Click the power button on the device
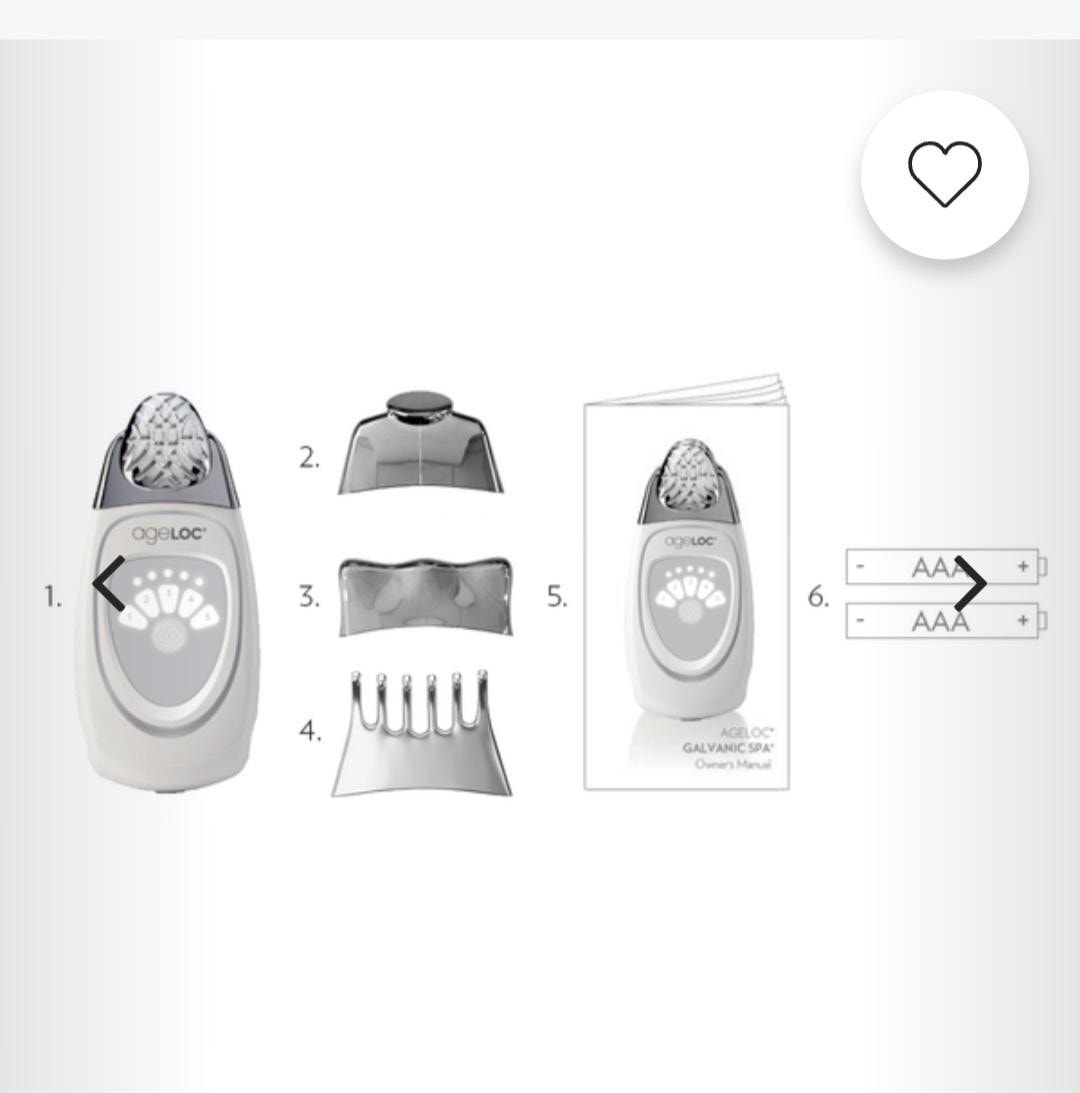Screen dimensions: 1080x1093 (170, 636)
